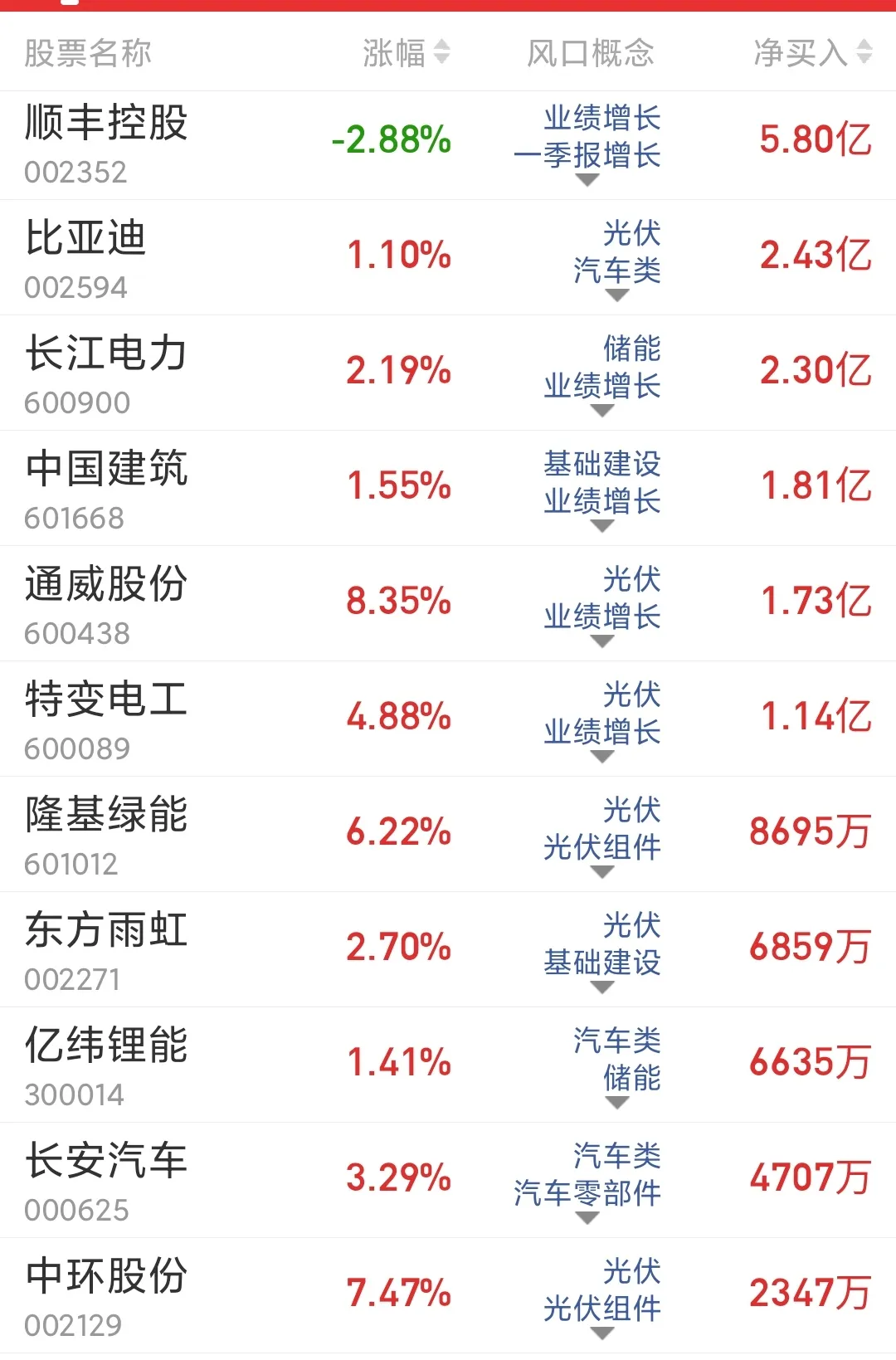The height and width of the screenshot is (1360, 896).
Task: Open the 顺丰控股 stock row
Action: point(106,143)
